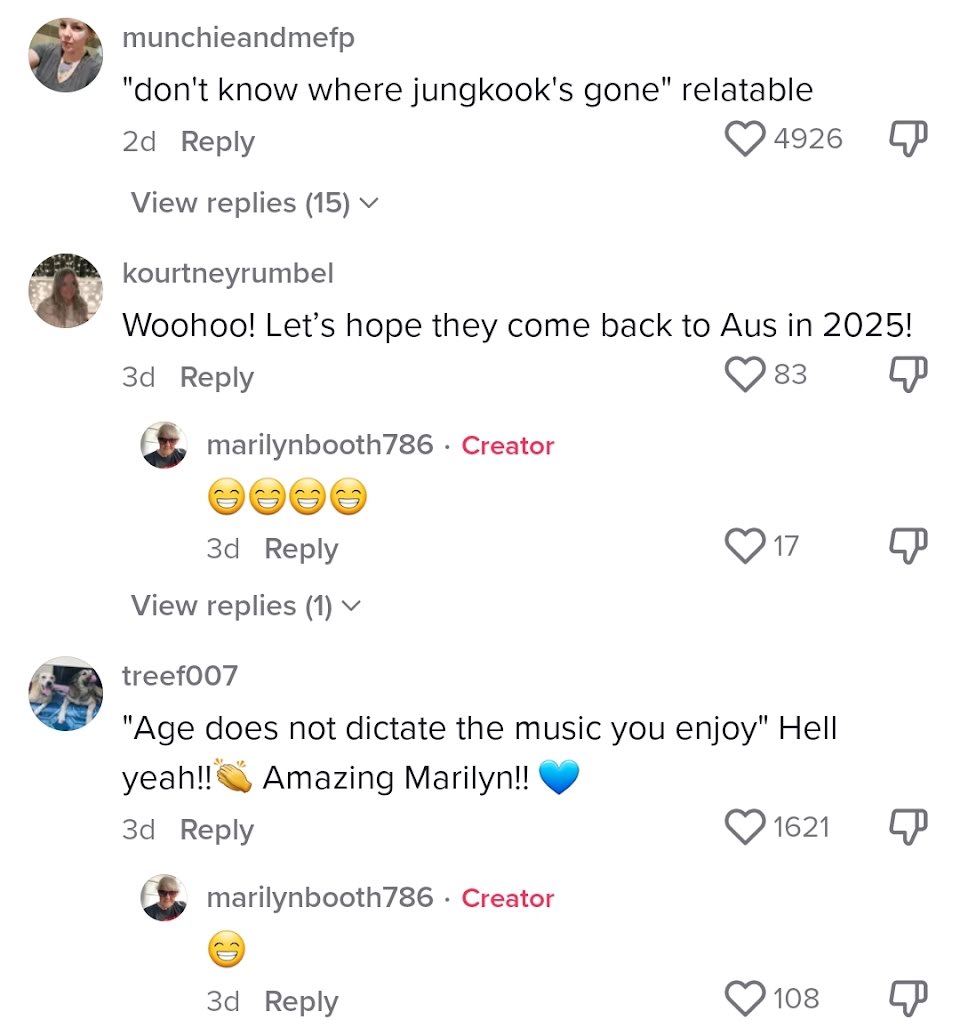Viewport: 960px width, 1028px height.
Task: Like the creator's single-emoji reply to treef007
Action: pyautogui.click(x=745, y=998)
